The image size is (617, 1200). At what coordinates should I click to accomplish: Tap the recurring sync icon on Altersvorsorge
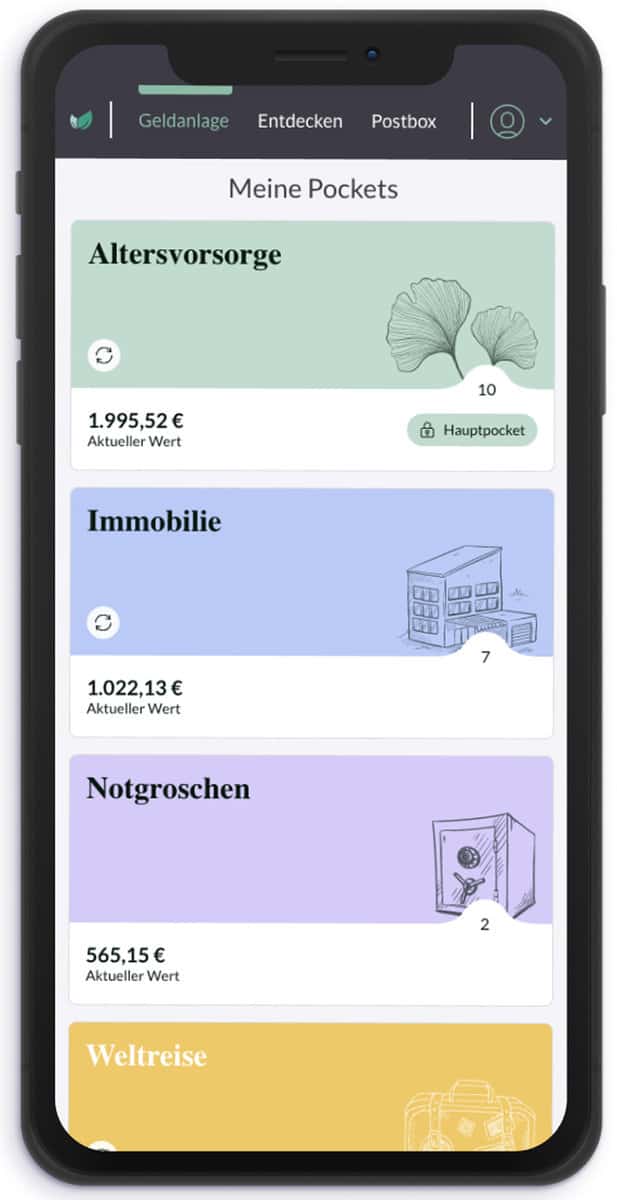(x=104, y=355)
